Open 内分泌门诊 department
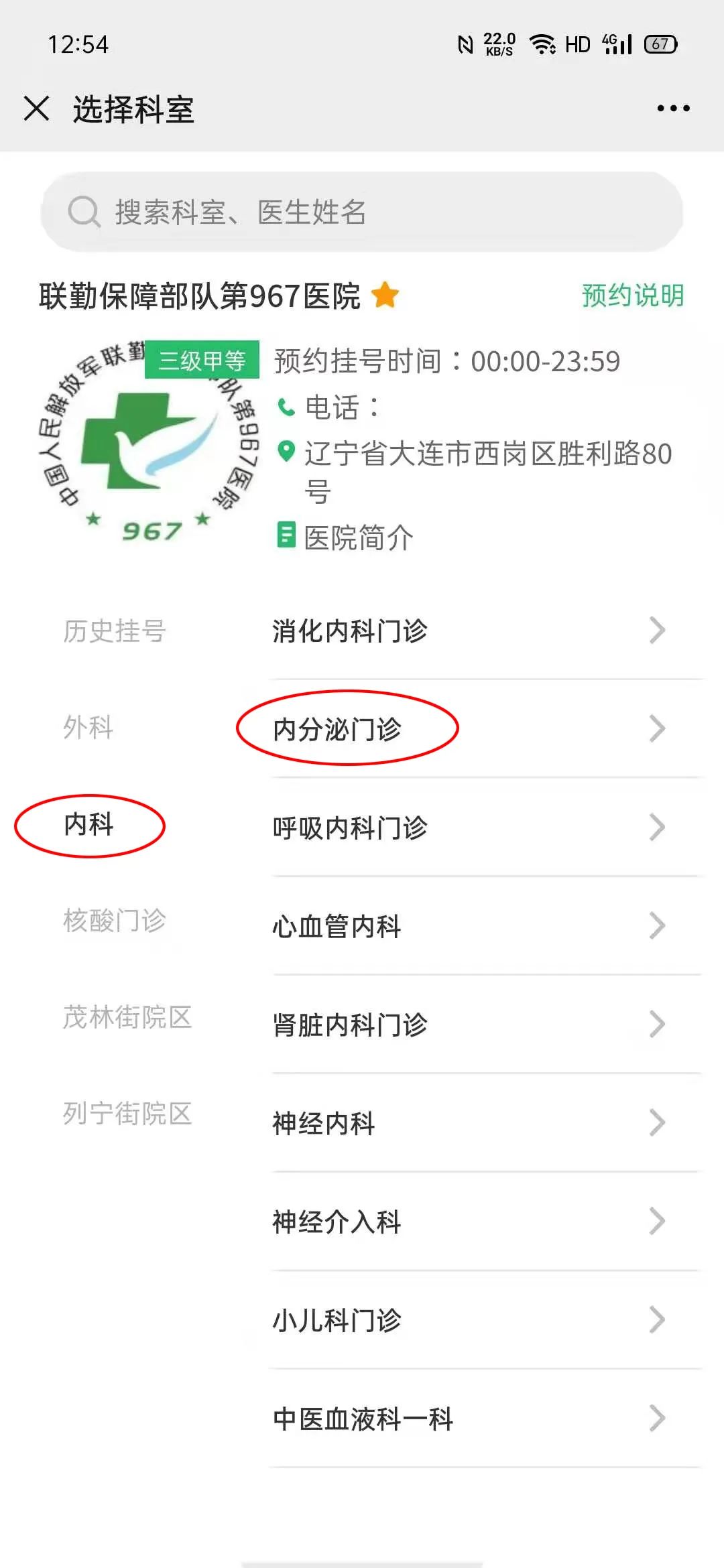This screenshot has width=724, height=1568. tap(469, 729)
